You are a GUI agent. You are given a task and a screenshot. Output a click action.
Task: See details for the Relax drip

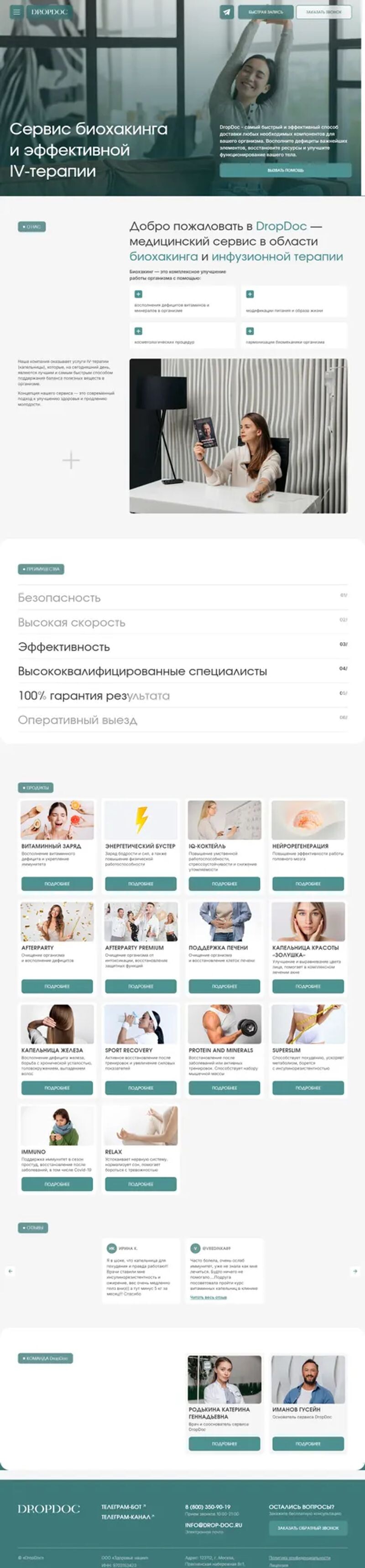[140, 1184]
